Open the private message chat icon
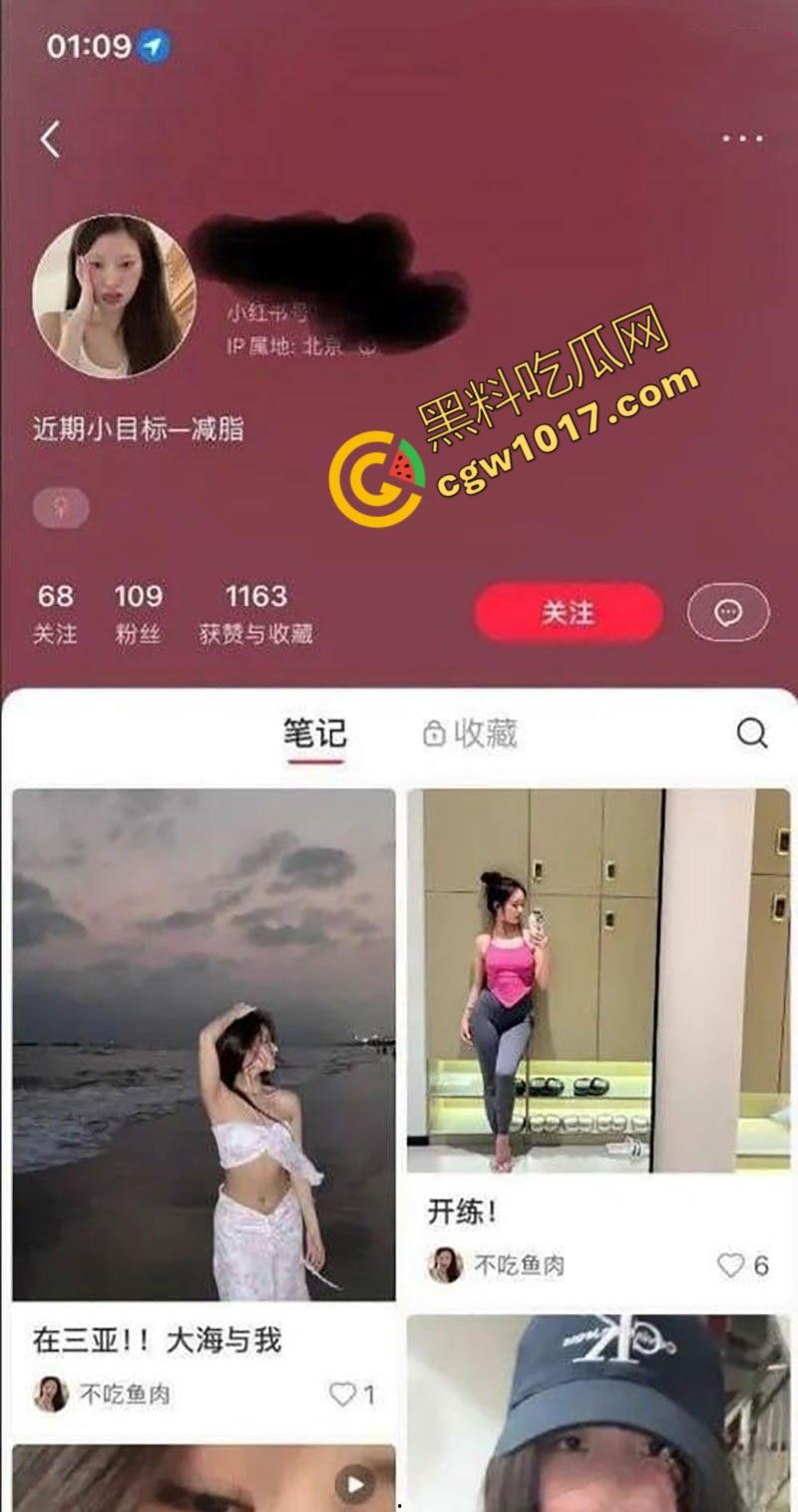798x1512 pixels. [728, 612]
